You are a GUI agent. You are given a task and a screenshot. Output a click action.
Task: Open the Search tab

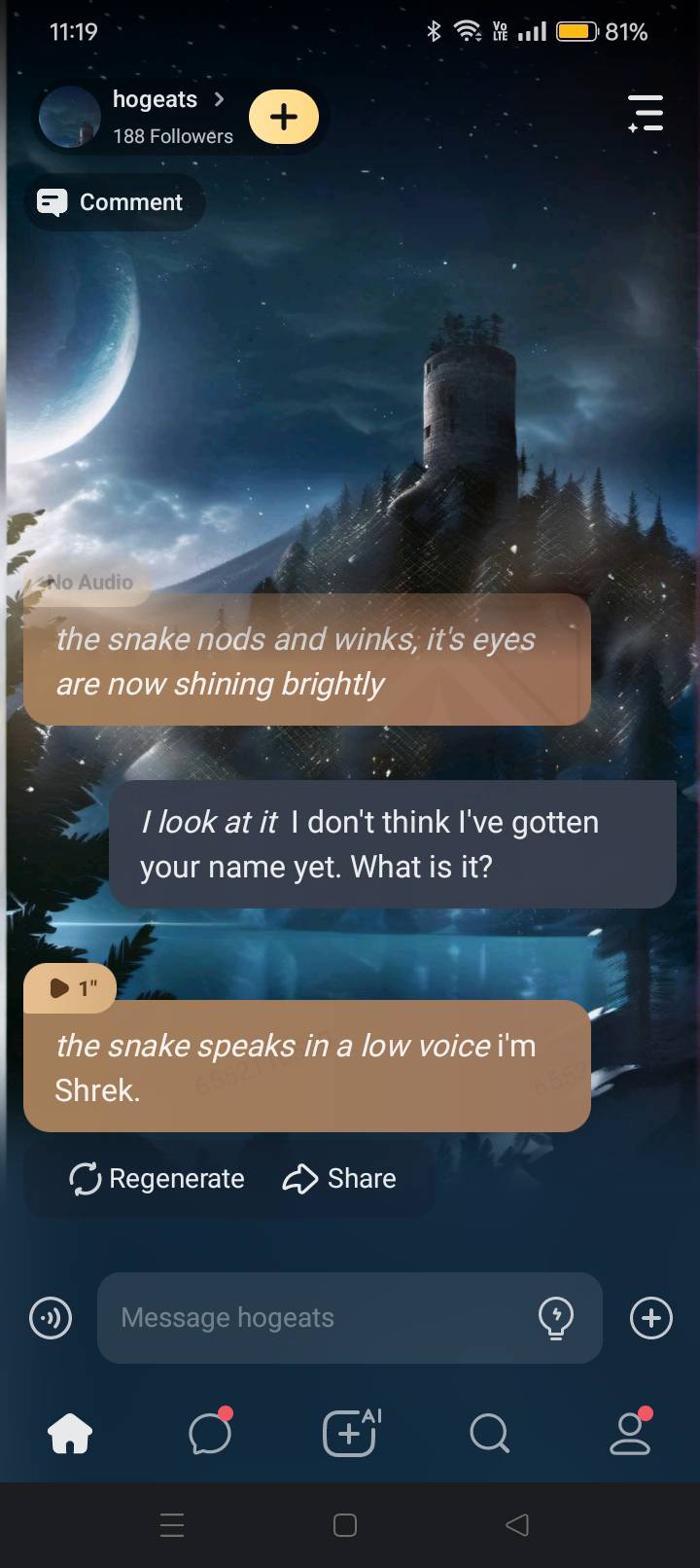pos(489,1434)
